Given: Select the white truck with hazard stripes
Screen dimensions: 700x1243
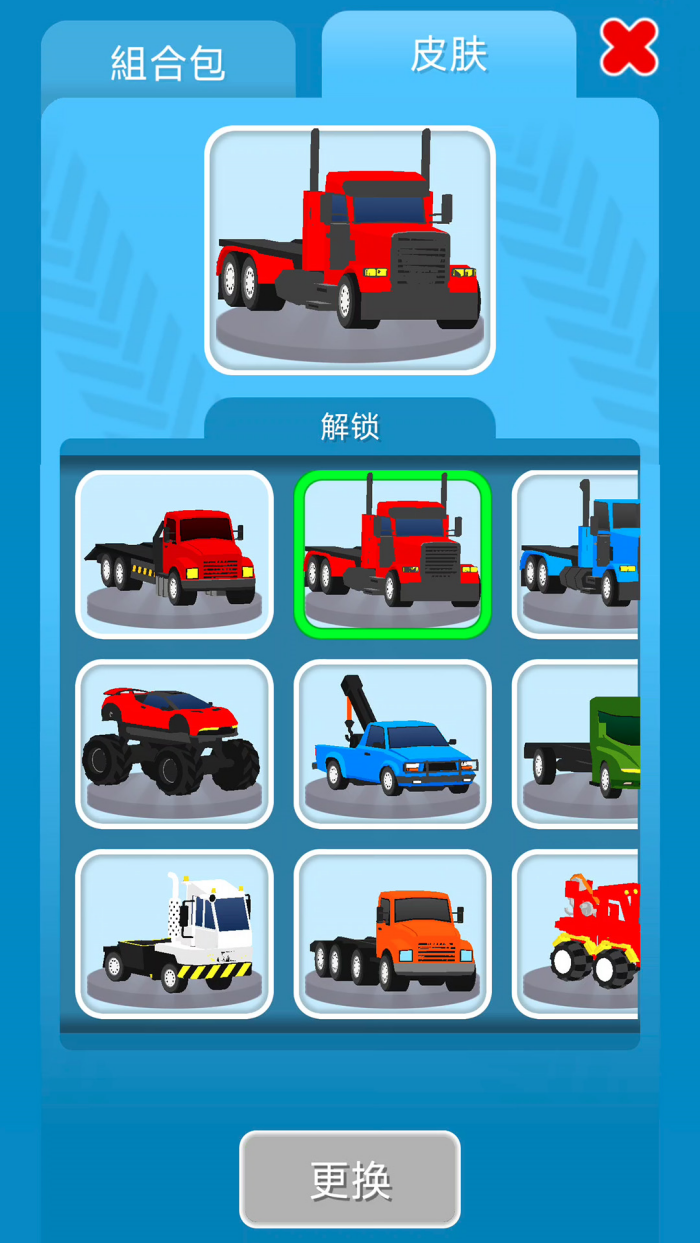Looking at the screenshot, I should click(x=174, y=933).
